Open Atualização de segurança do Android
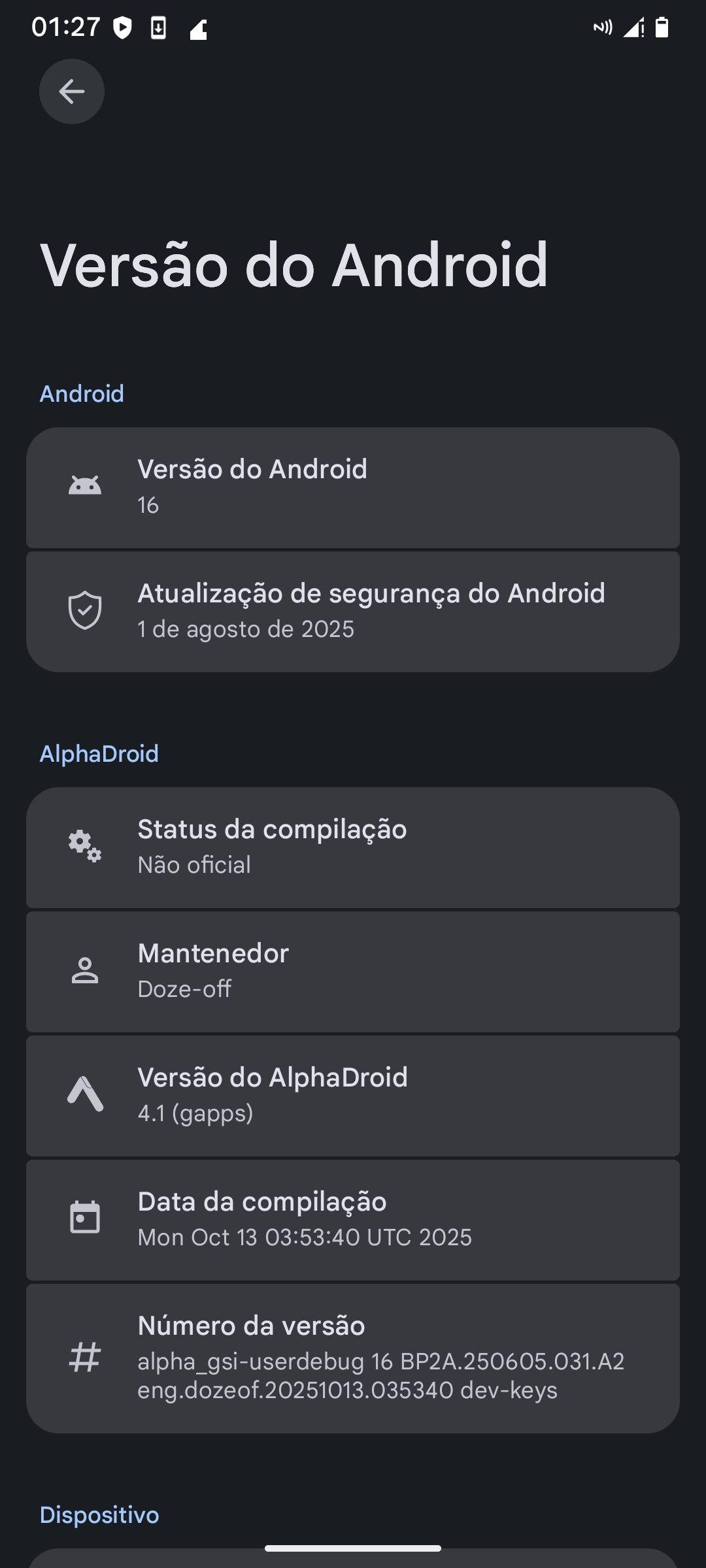The width and height of the screenshot is (706, 1568). pyautogui.click(x=353, y=612)
